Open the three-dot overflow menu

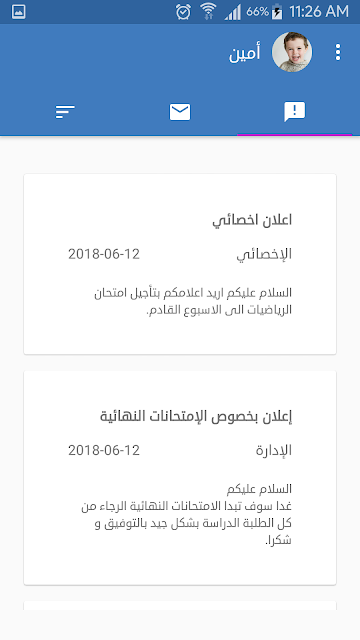click(338, 52)
